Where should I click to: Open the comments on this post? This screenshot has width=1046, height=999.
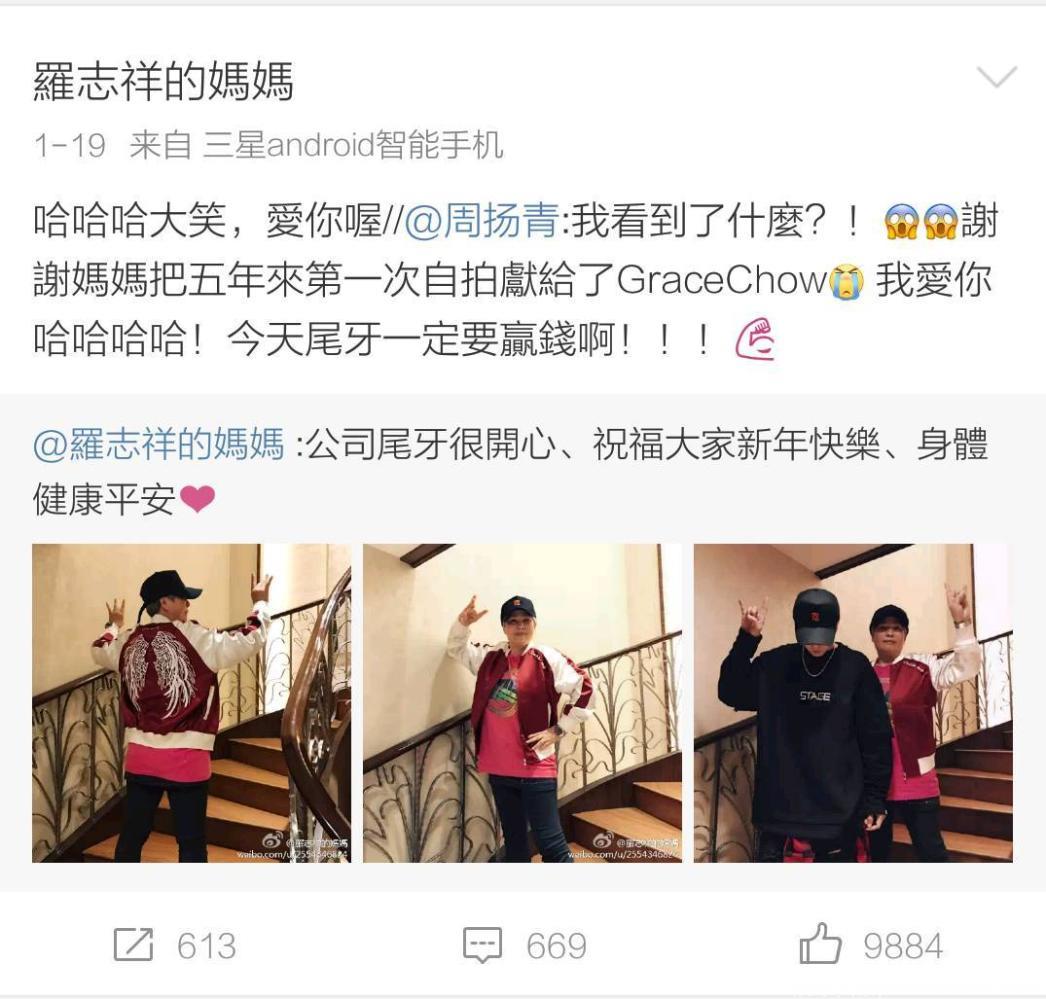pos(523,945)
